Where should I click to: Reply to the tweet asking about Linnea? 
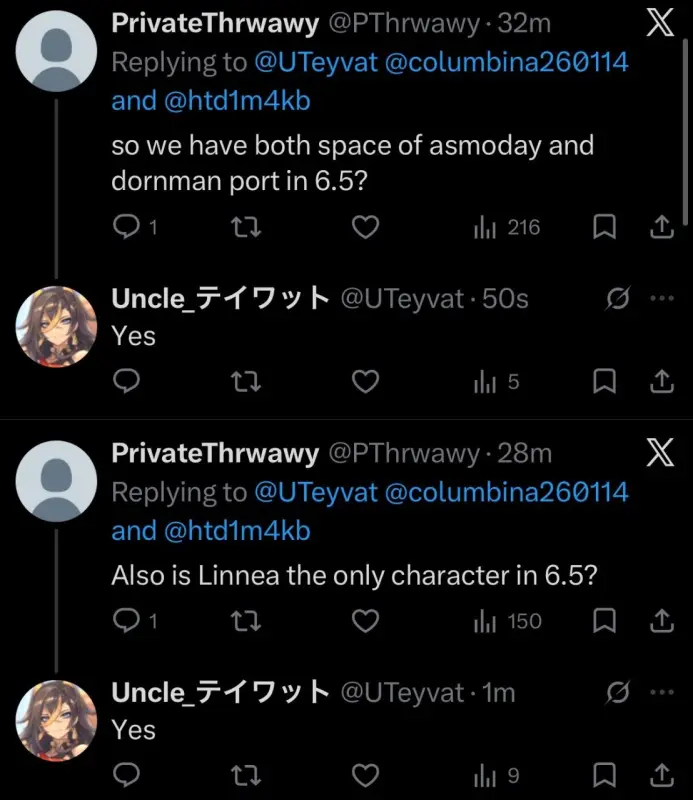[x=127, y=621]
